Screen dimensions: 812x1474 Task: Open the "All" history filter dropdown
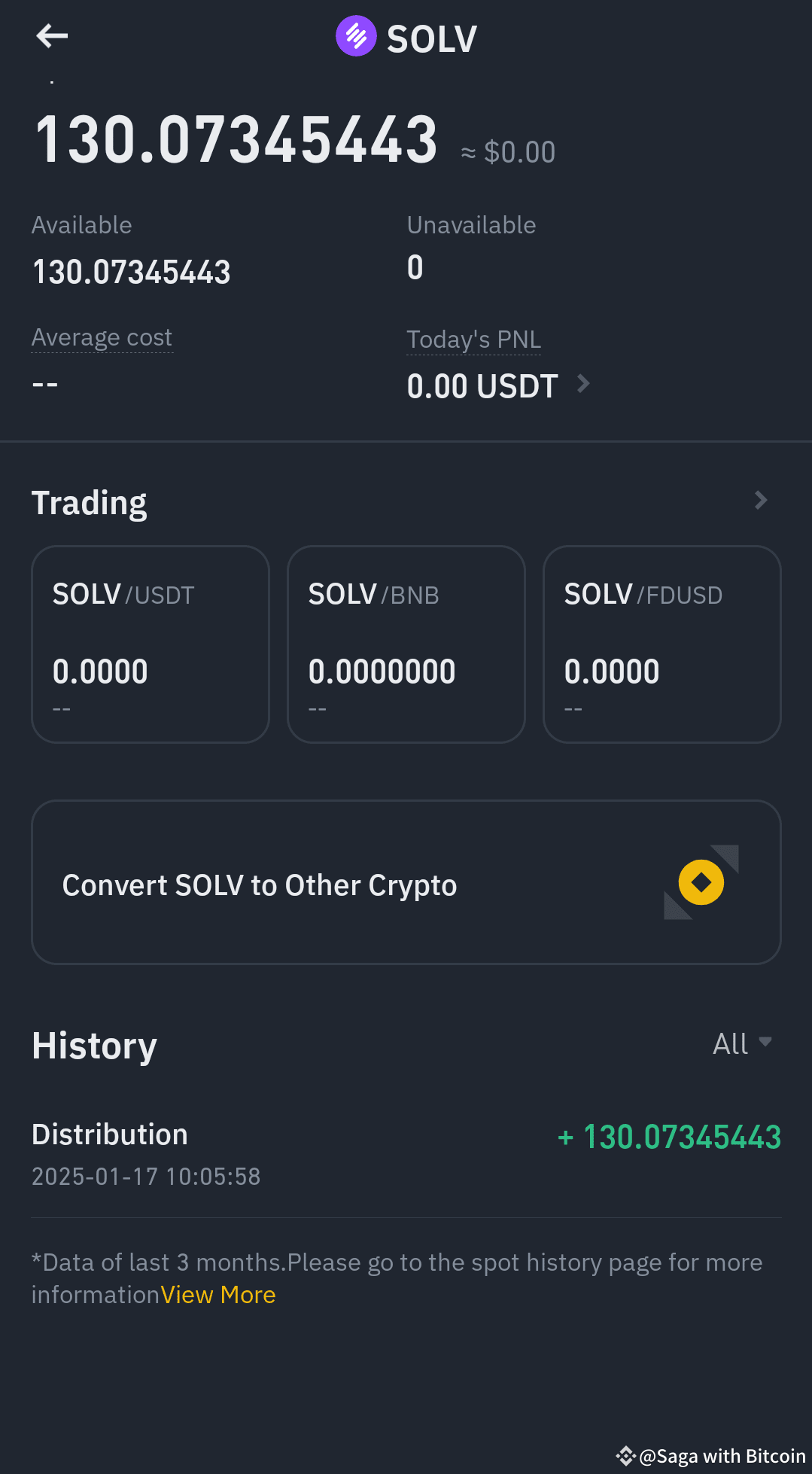(741, 1043)
